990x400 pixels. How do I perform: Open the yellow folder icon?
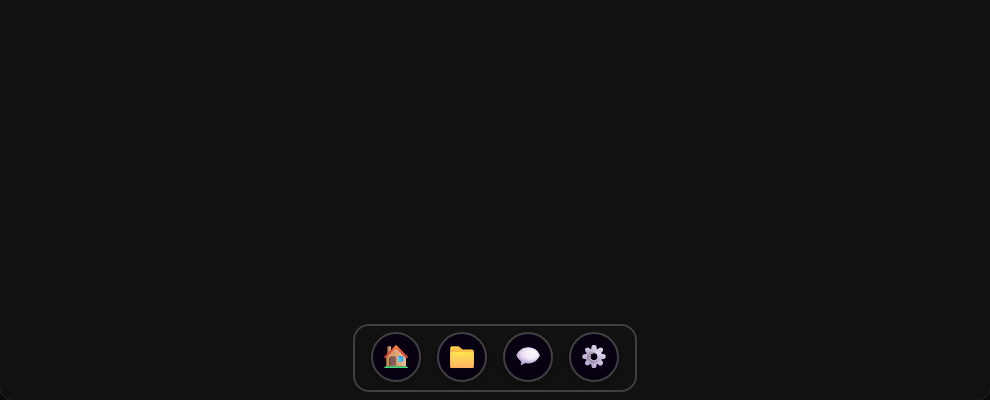[462, 357]
